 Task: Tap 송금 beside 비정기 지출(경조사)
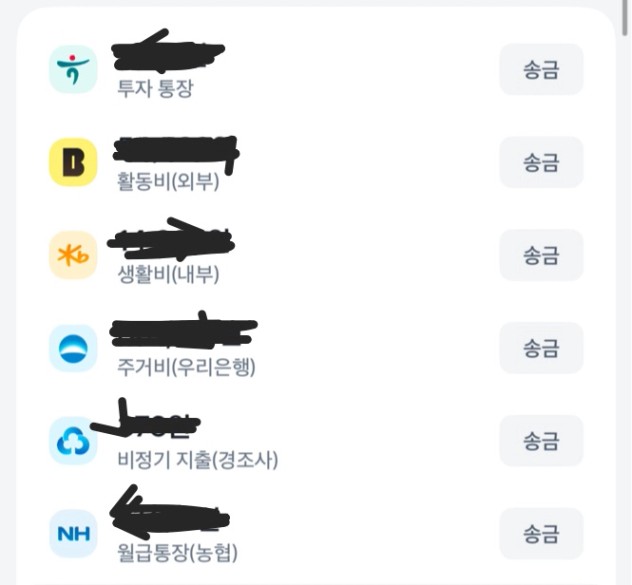[x=541, y=441]
